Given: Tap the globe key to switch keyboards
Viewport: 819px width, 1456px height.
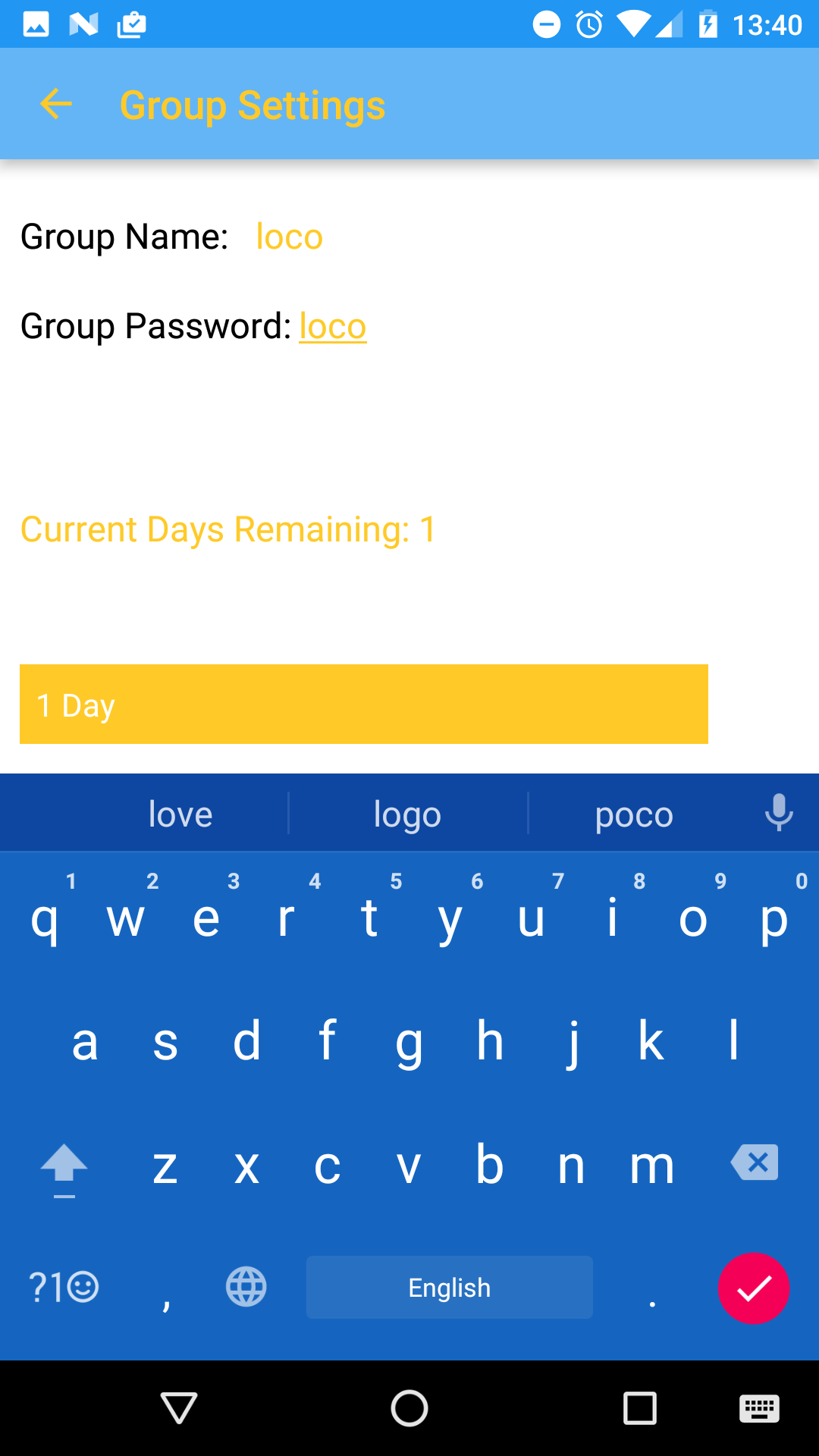Looking at the screenshot, I should 246,1287.
